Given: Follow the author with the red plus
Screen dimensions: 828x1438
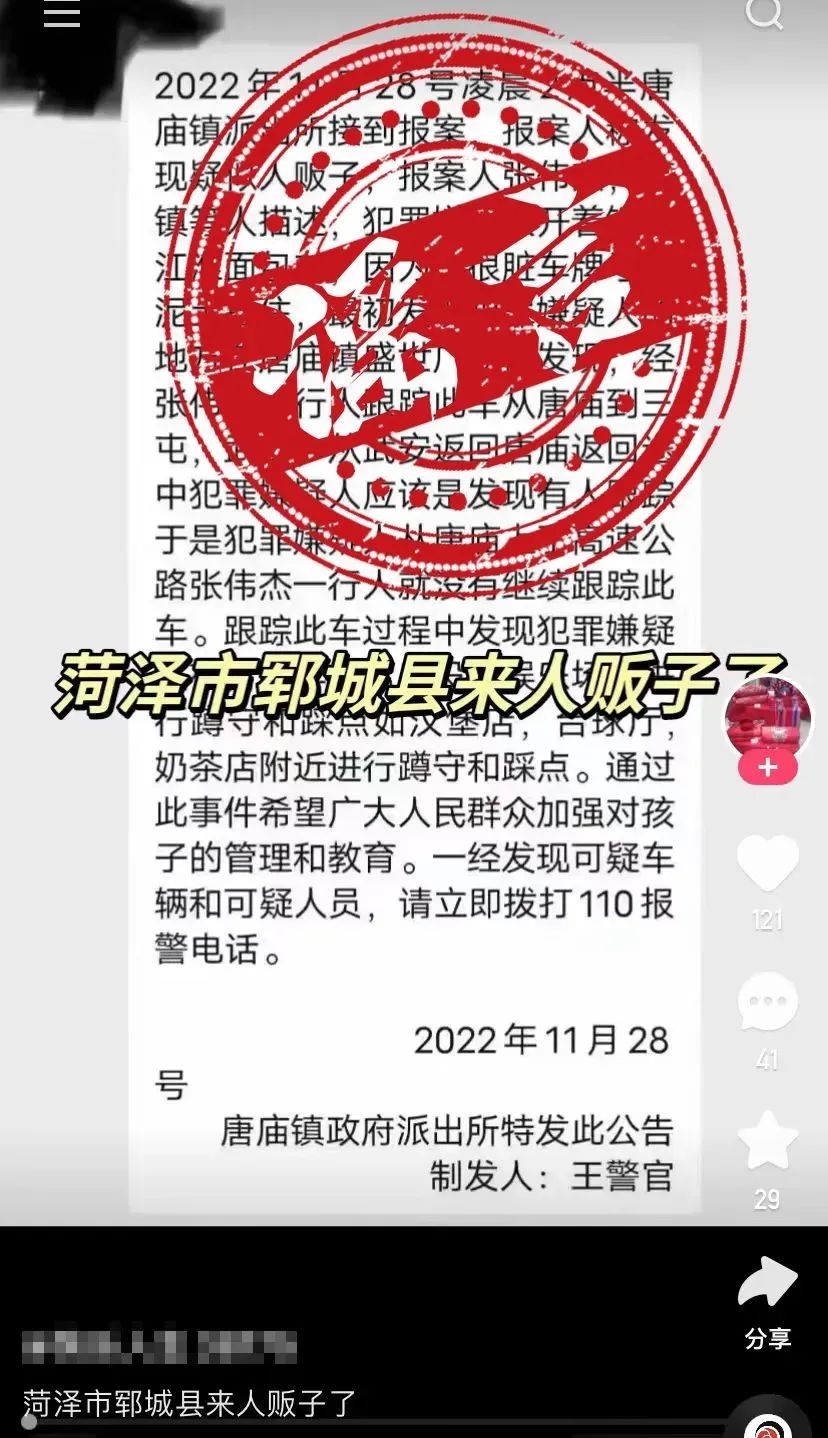Looking at the screenshot, I should click(x=768, y=768).
